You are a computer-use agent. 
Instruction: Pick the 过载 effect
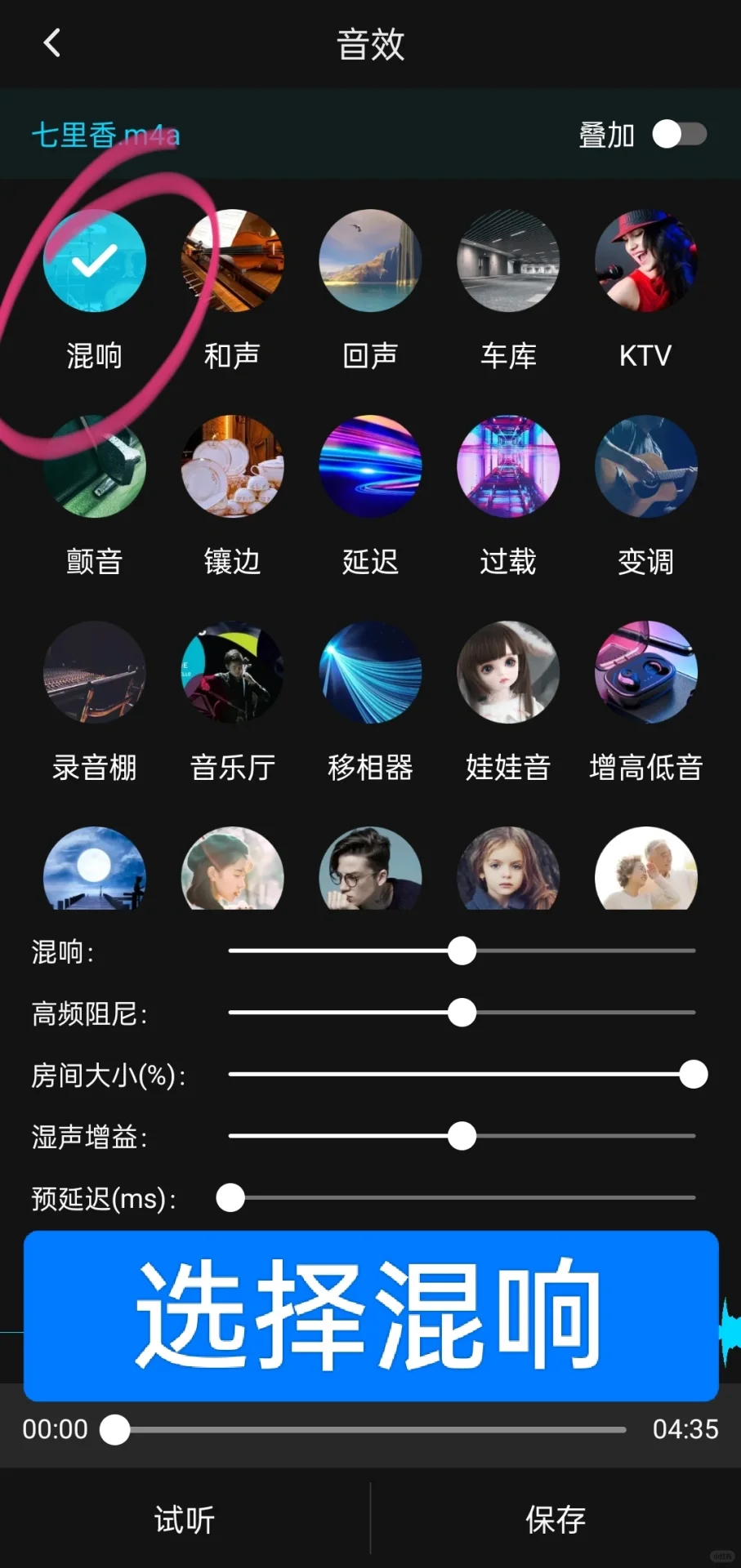pos(508,467)
